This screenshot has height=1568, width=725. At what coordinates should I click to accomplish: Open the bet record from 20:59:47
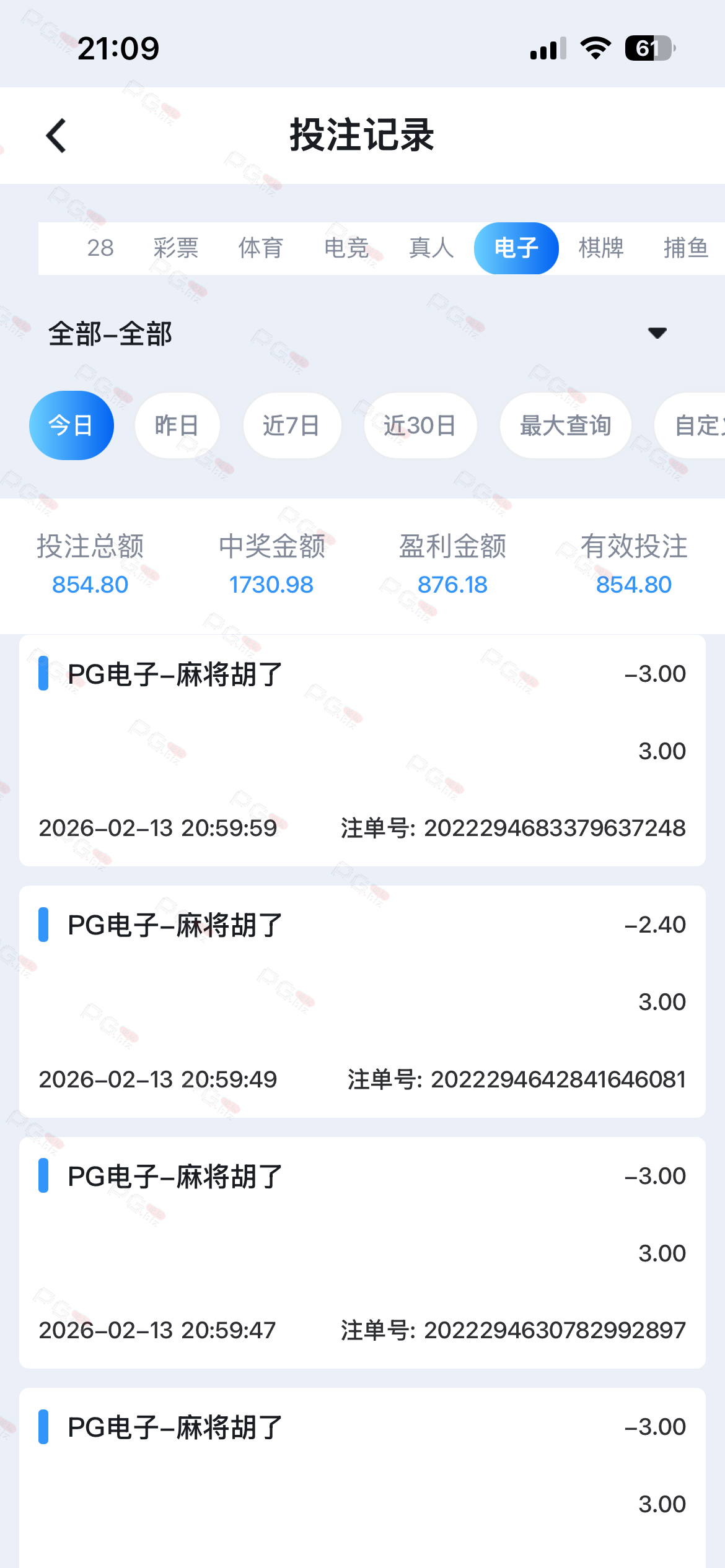point(362,1253)
